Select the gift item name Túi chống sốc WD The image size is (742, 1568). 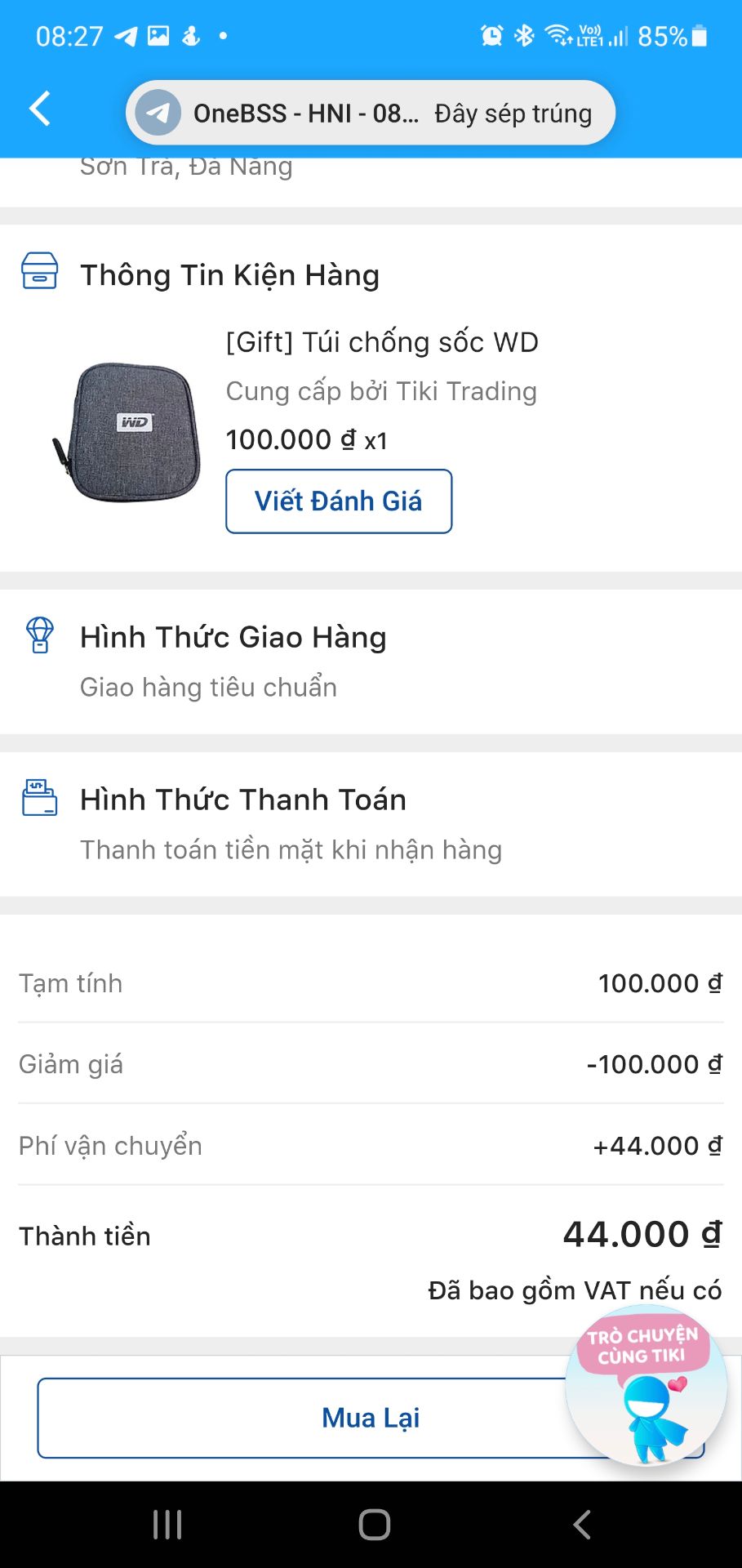pyautogui.click(x=381, y=341)
